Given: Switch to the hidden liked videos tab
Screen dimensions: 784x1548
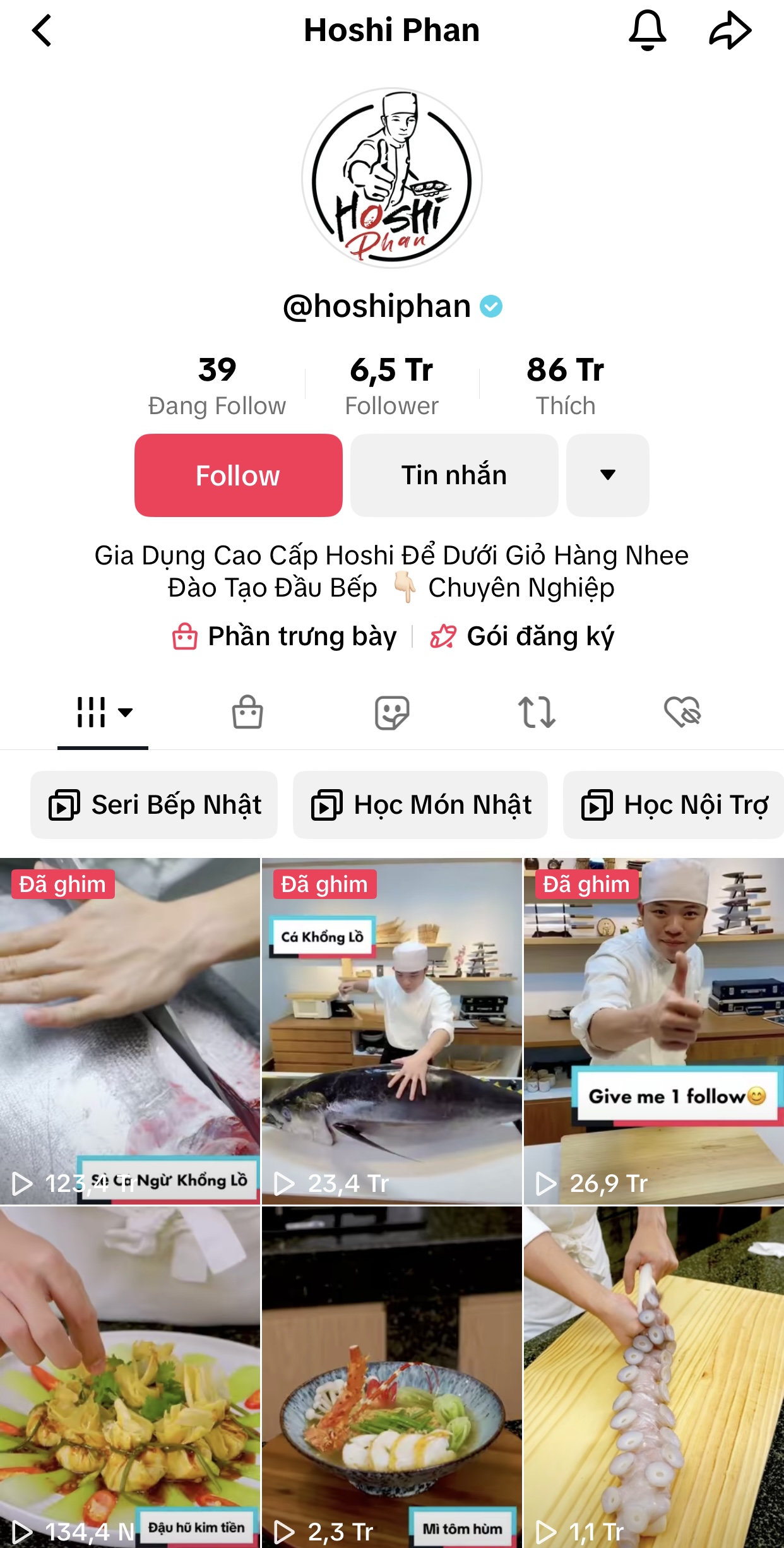Looking at the screenshot, I should pos(682,712).
